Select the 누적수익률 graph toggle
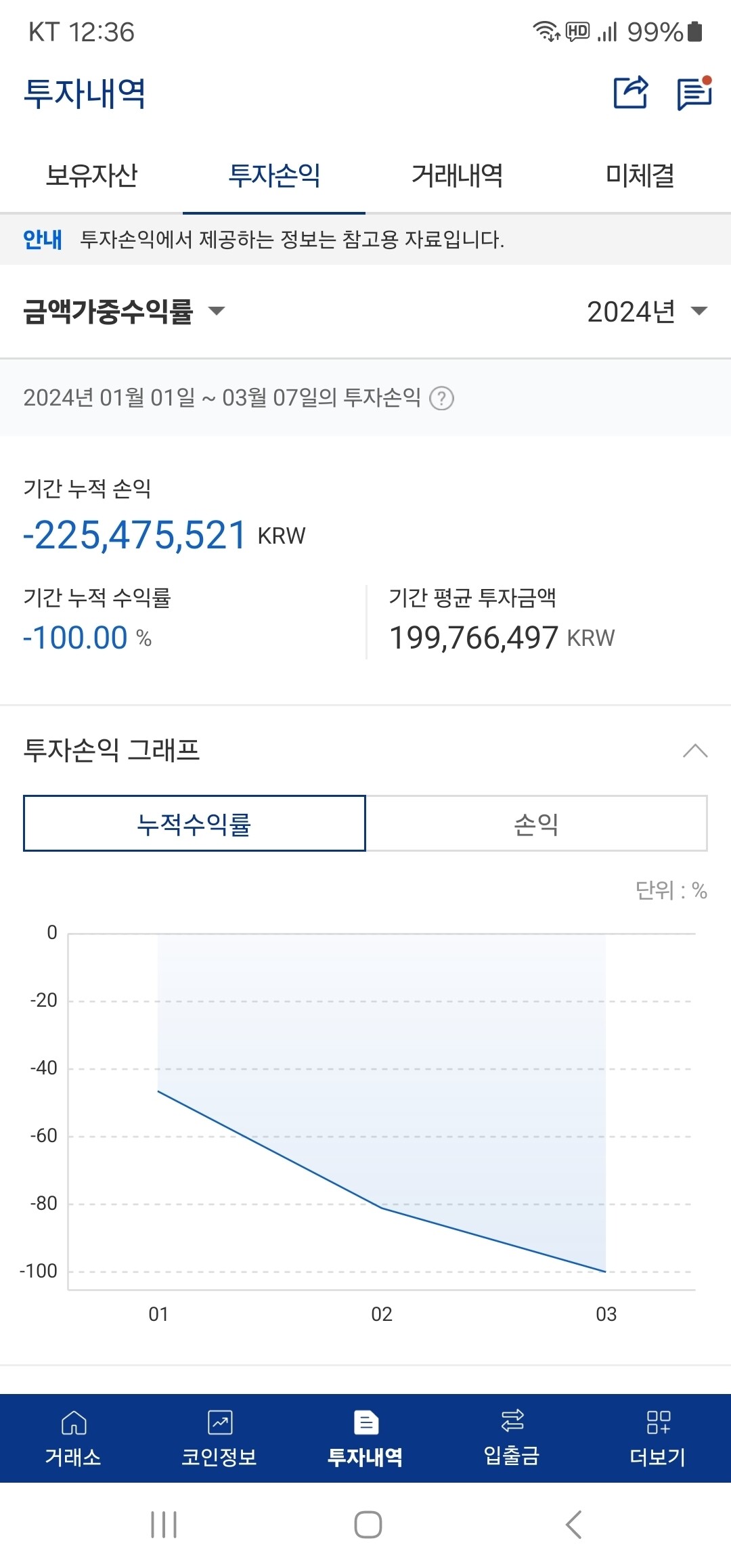731x1568 pixels. (194, 823)
